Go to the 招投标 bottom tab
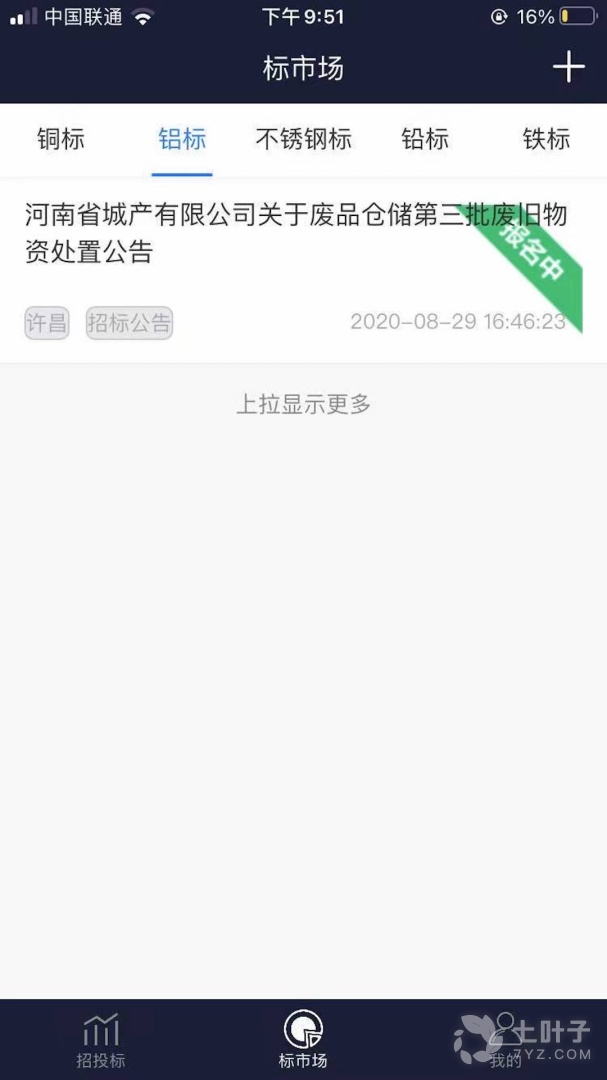The height and width of the screenshot is (1080, 607). (101, 1040)
